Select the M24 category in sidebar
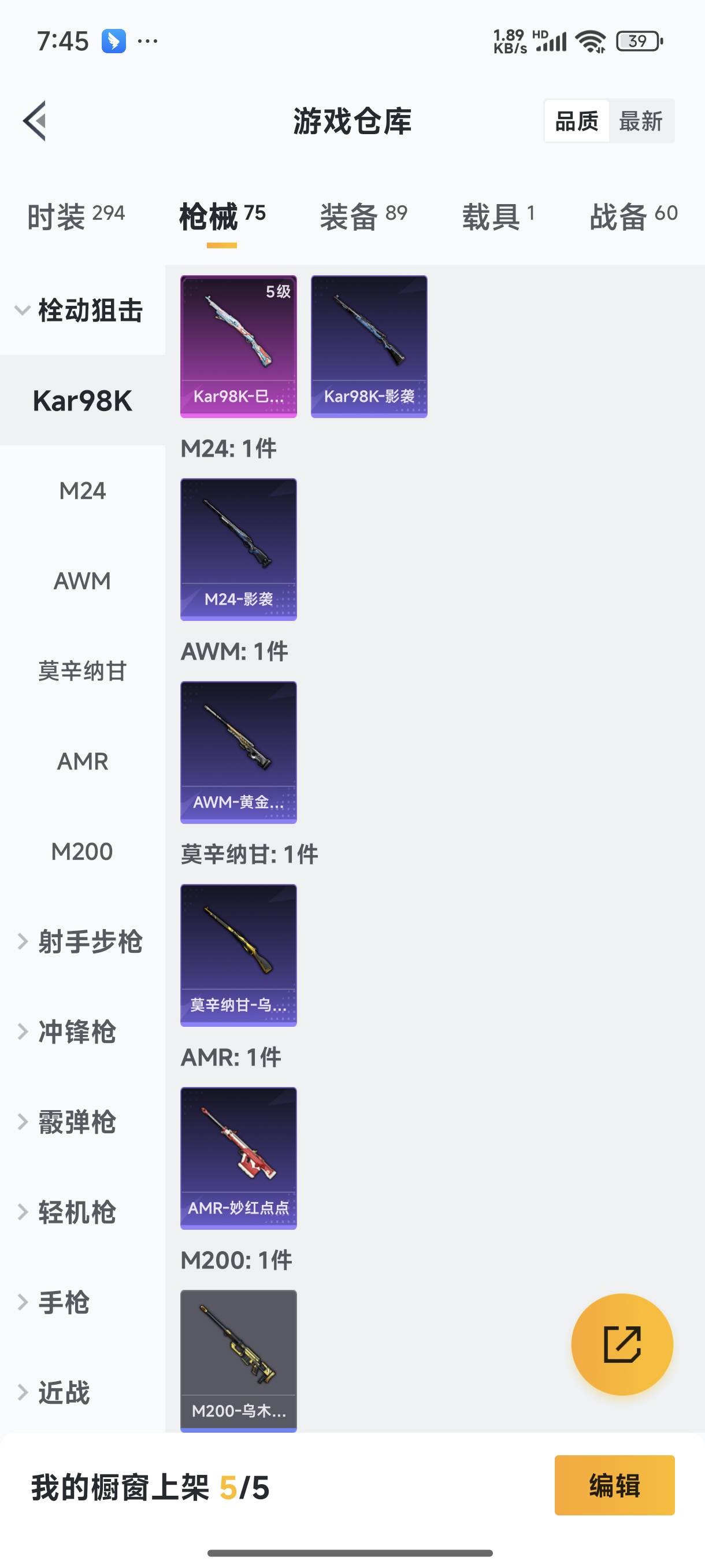Screen dimensions: 705x1568 82,490
